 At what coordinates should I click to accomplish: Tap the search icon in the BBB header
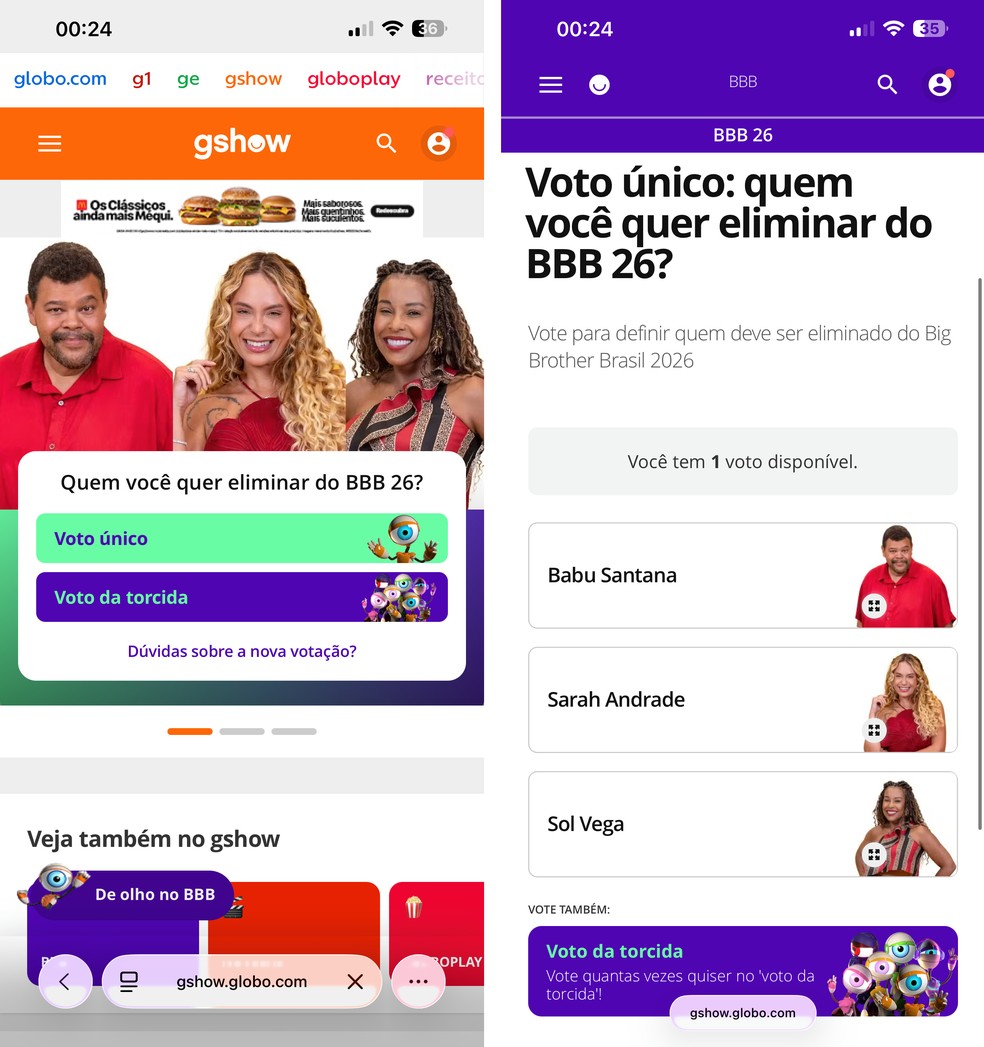click(887, 84)
